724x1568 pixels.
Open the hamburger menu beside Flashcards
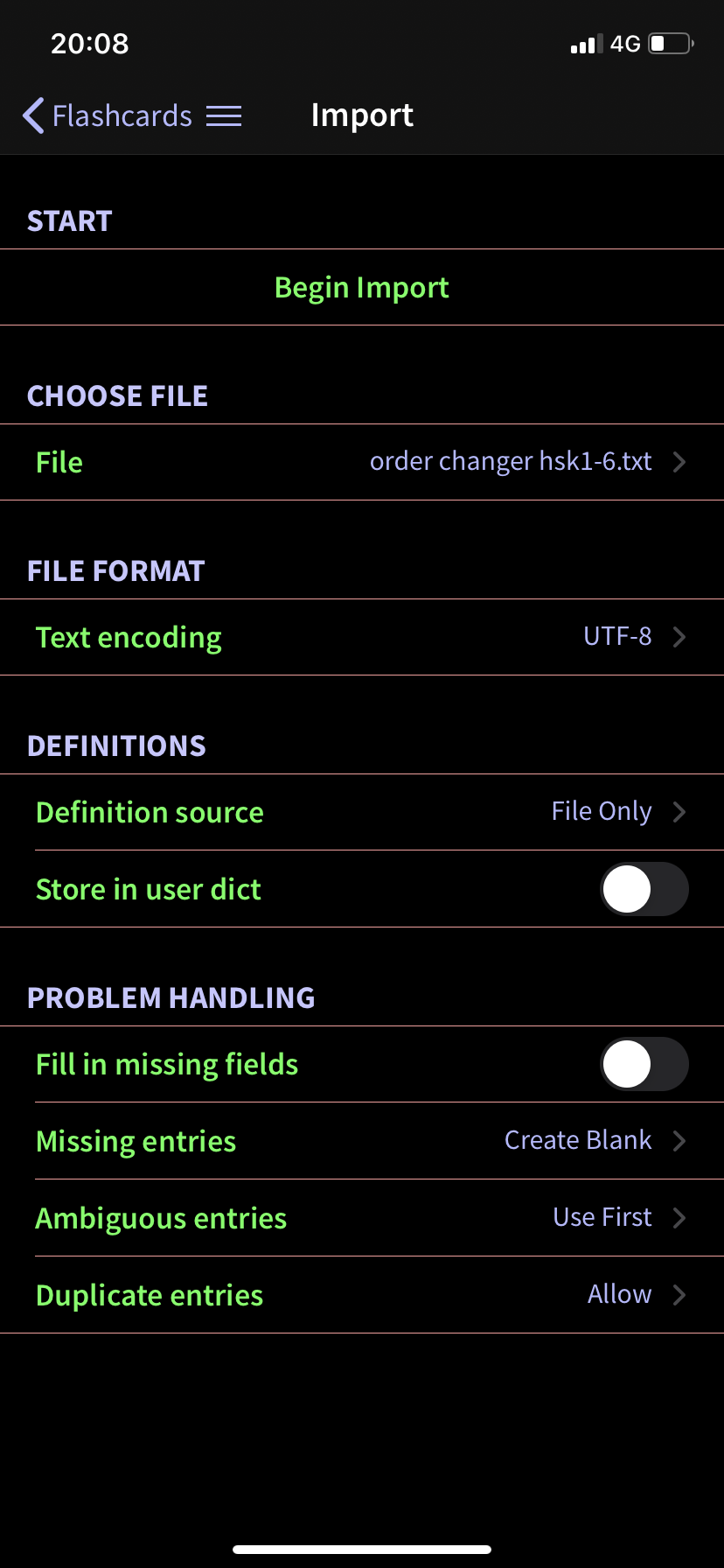[224, 115]
